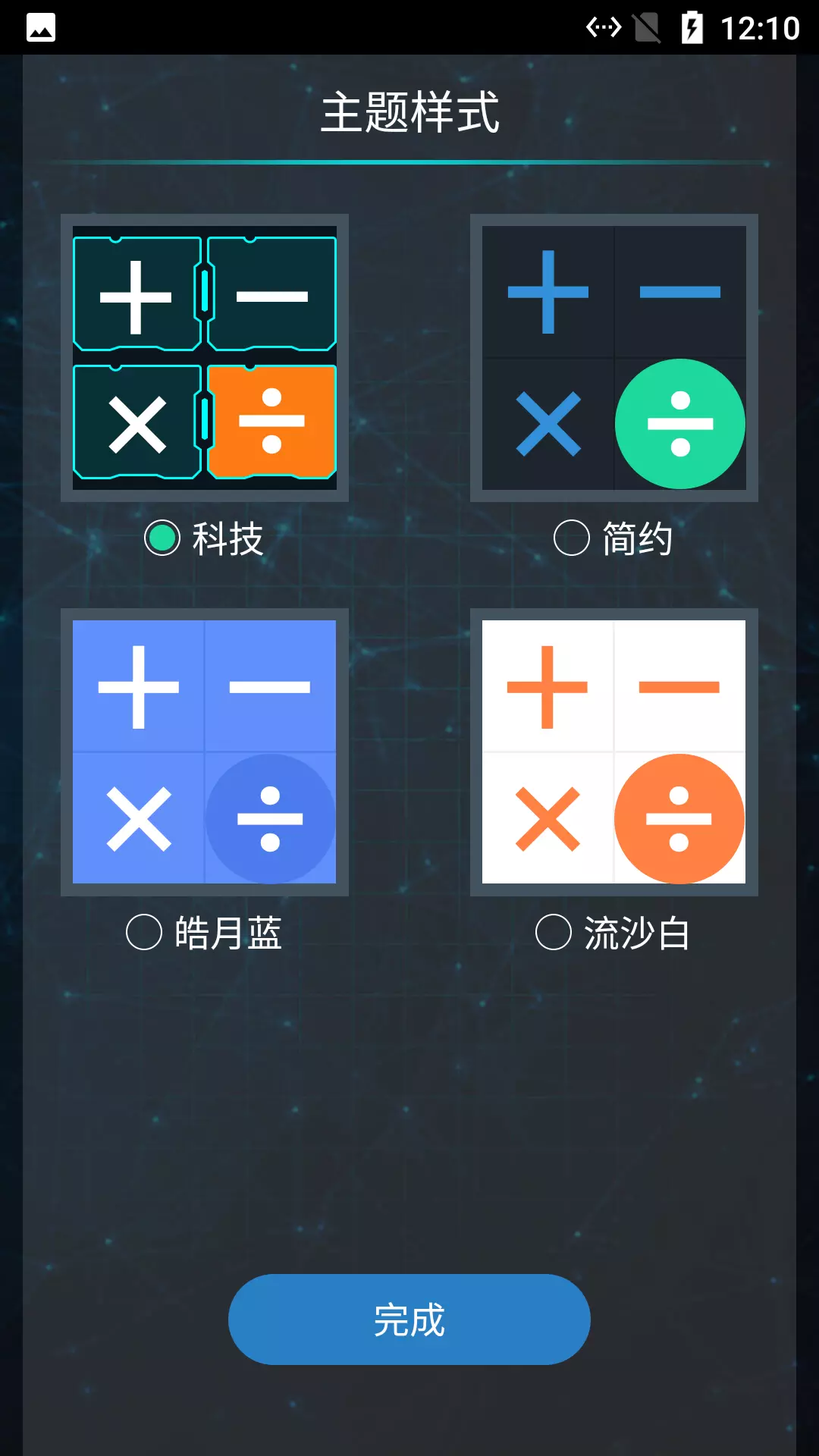This screenshot has height=1456, width=819.
Task: Open the 简约 theme preview image
Action: click(x=614, y=358)
